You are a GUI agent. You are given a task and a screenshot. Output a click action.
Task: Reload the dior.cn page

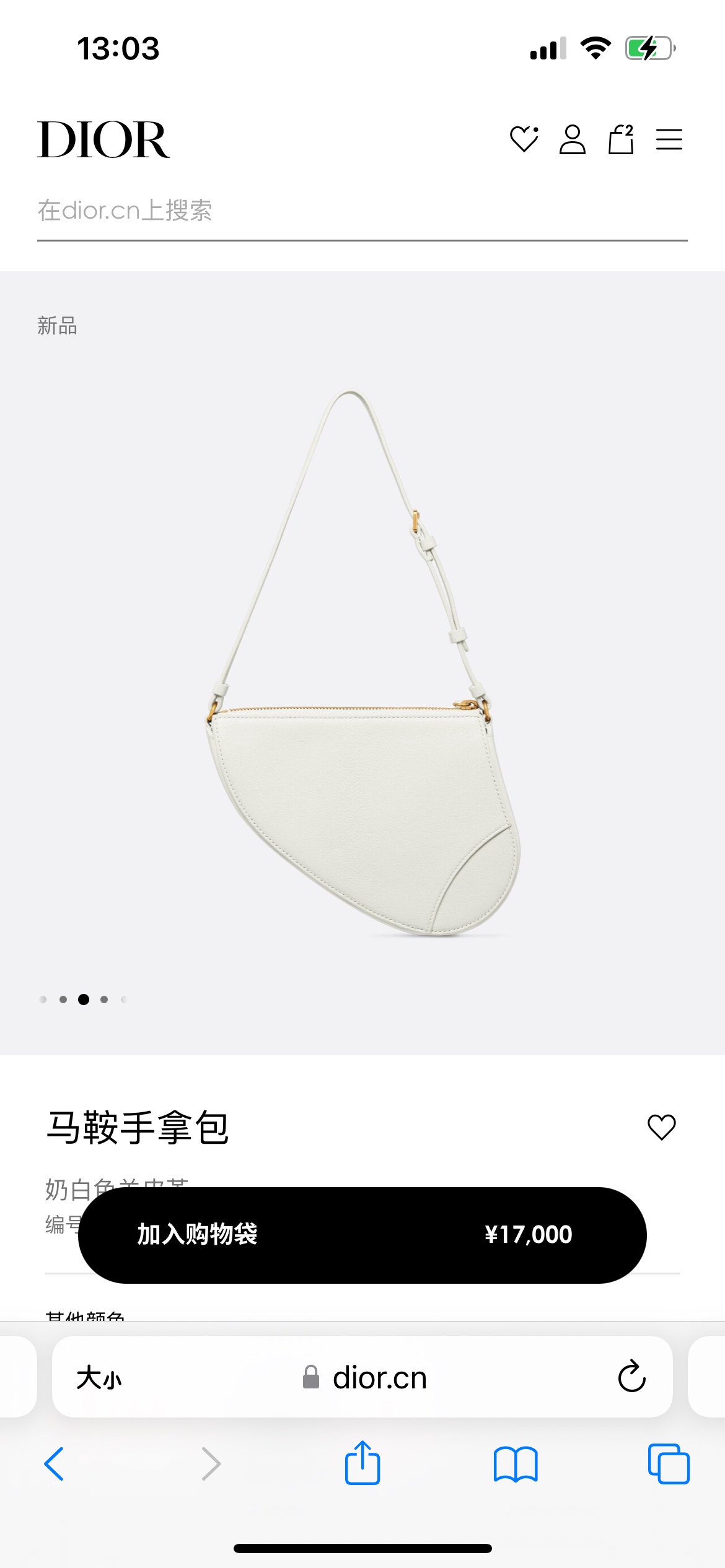(x=631, y=1377)
